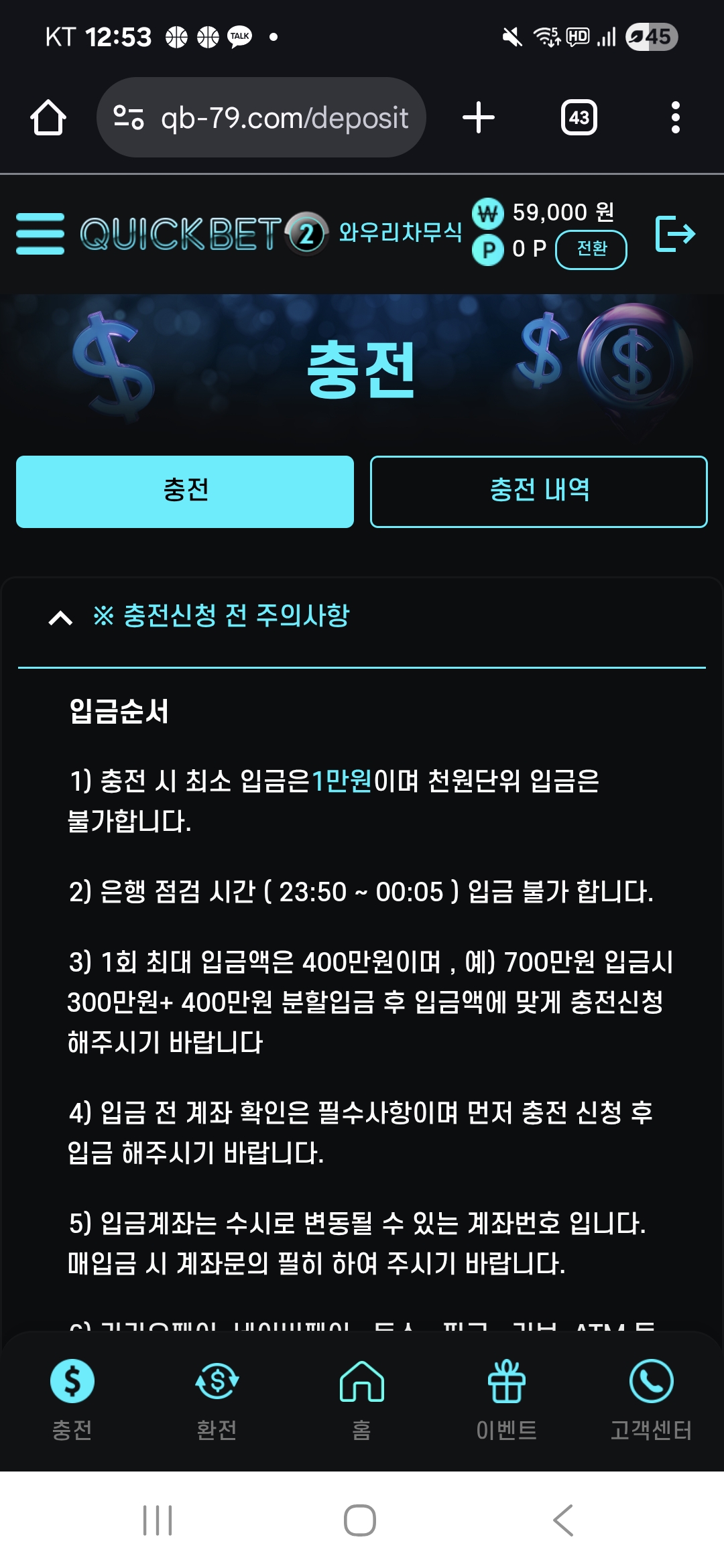724x1568 pixels.
Task: Collapse the 충전신청 전 주의사항 section
Action: pos(61,617)
